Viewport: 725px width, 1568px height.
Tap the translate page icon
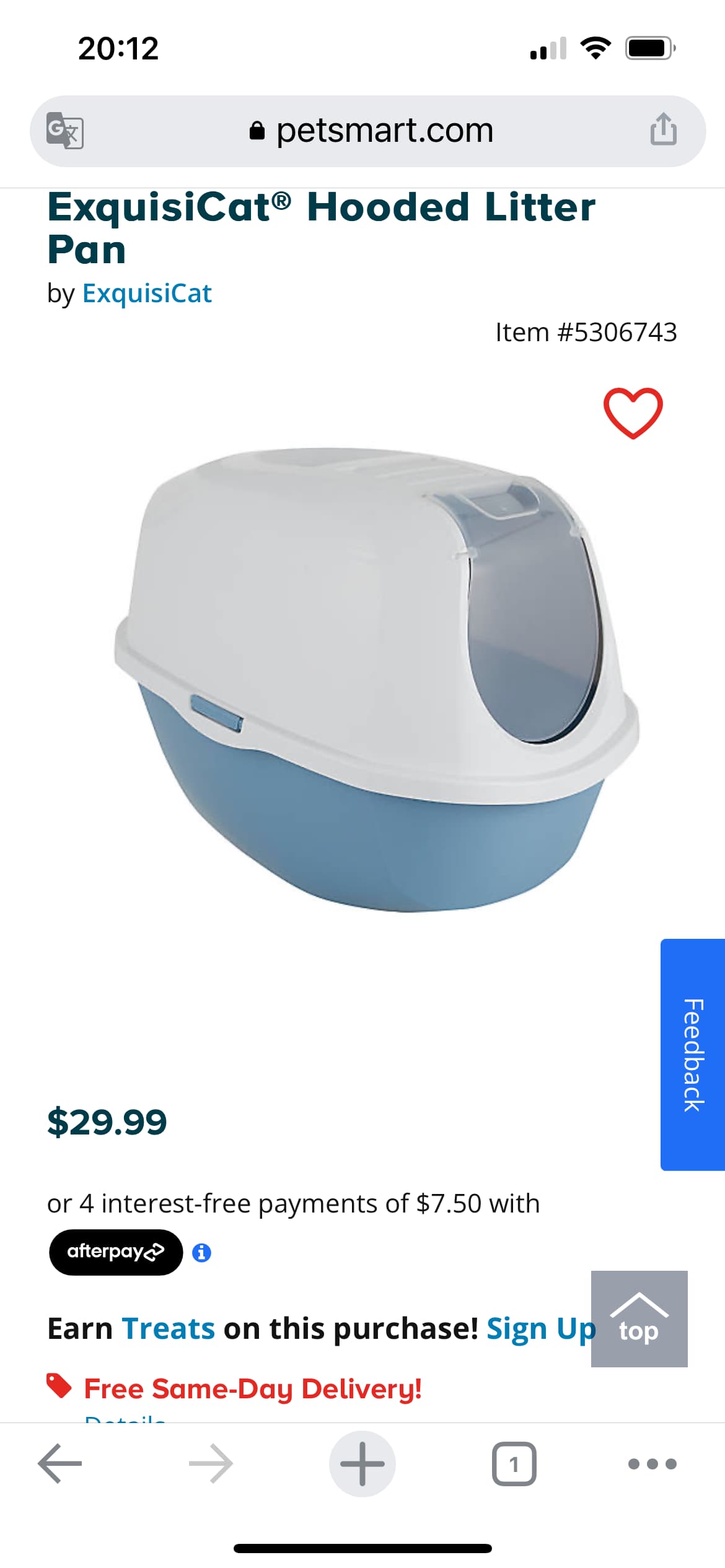pos(65,131)
